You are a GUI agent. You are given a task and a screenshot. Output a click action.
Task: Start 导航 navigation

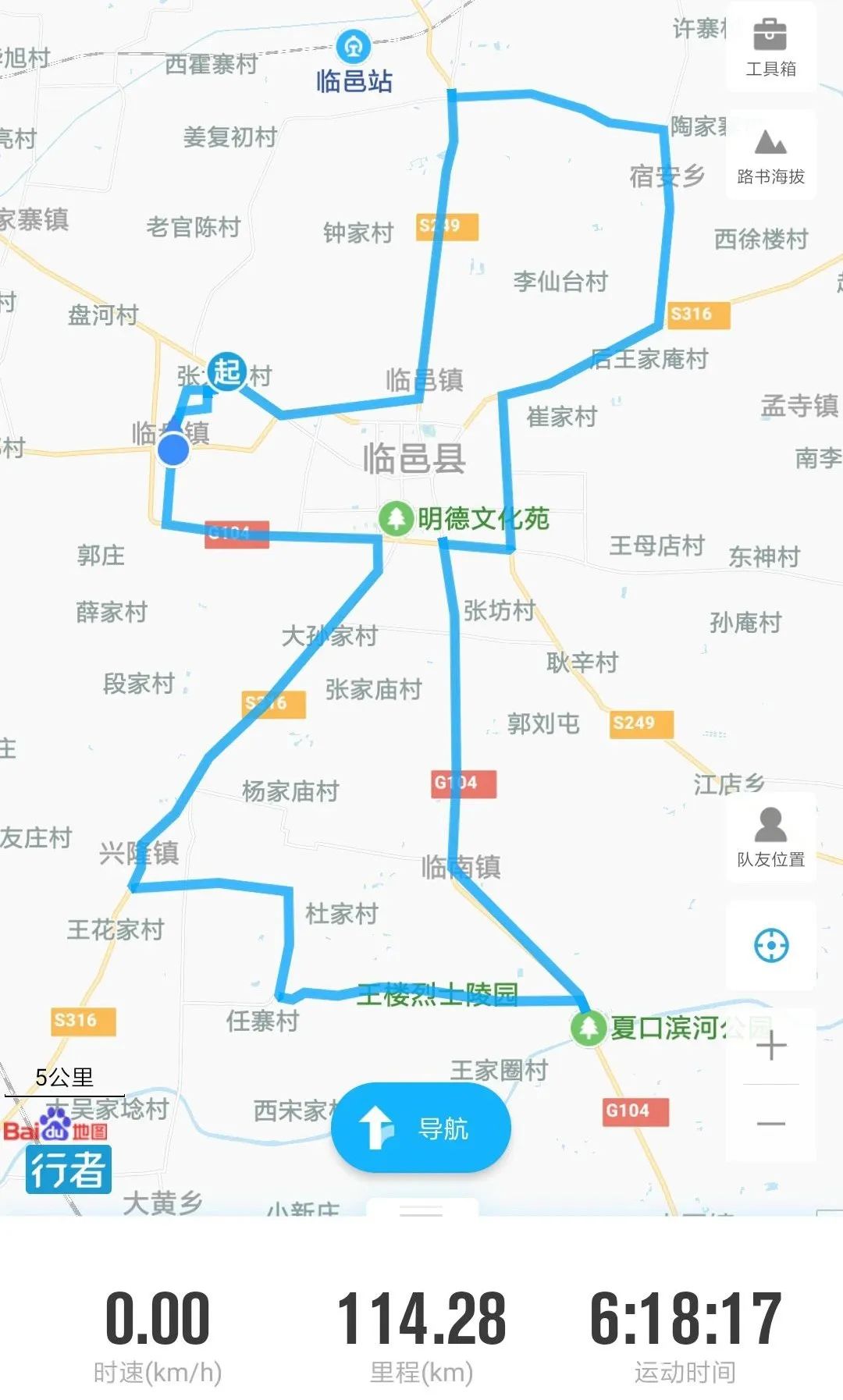tap(421, 1128)
